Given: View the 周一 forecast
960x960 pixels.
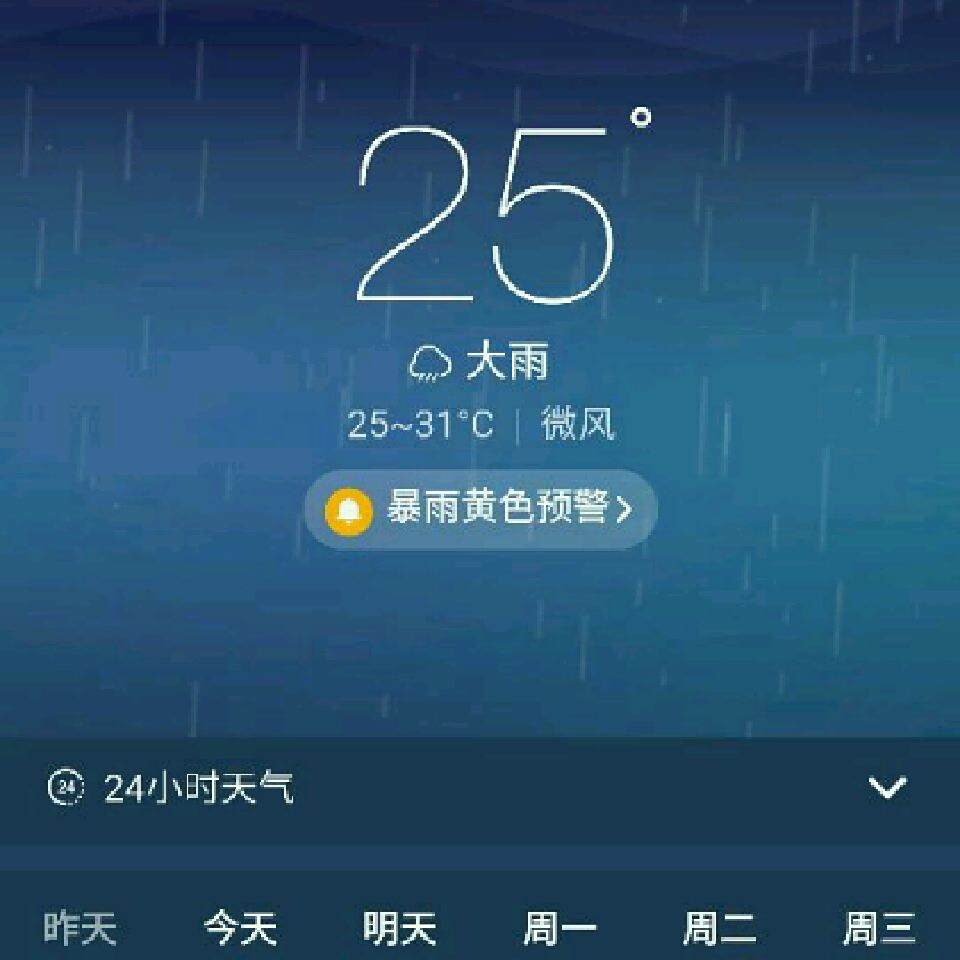Looking at the screenshot, I should [560, 928].
